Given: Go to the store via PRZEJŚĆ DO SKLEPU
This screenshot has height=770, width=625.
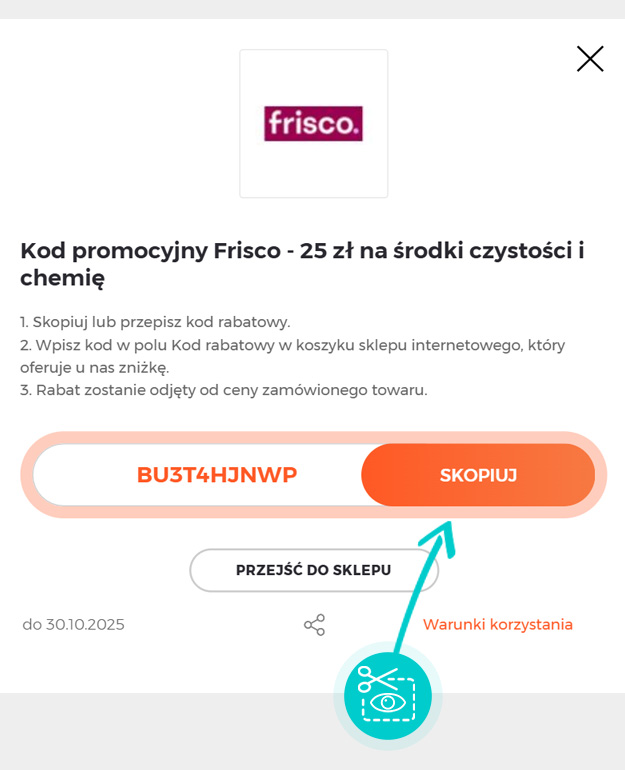Looking at the screenshot, I should [313, 570].
